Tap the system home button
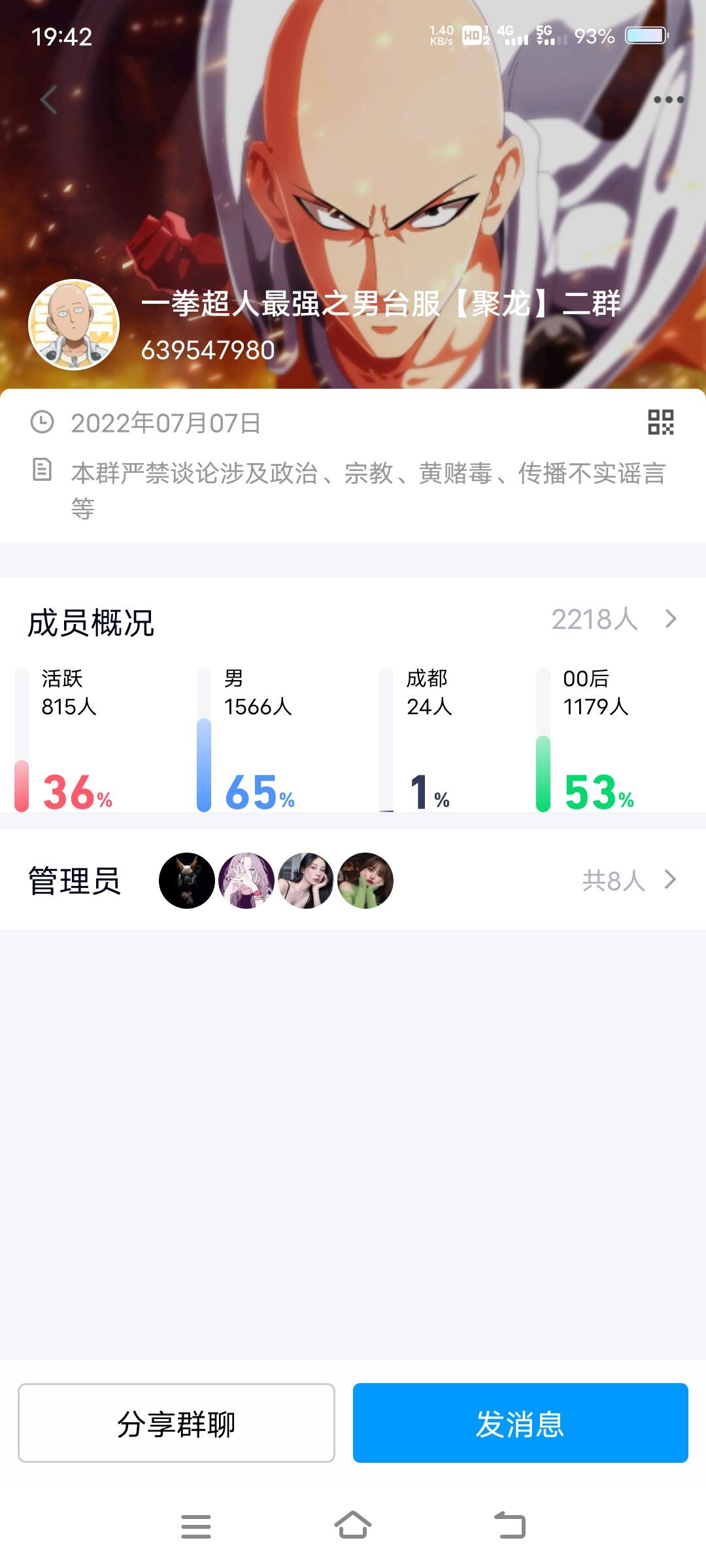Screen dimensions: 706x1568 click(353, 1526)
